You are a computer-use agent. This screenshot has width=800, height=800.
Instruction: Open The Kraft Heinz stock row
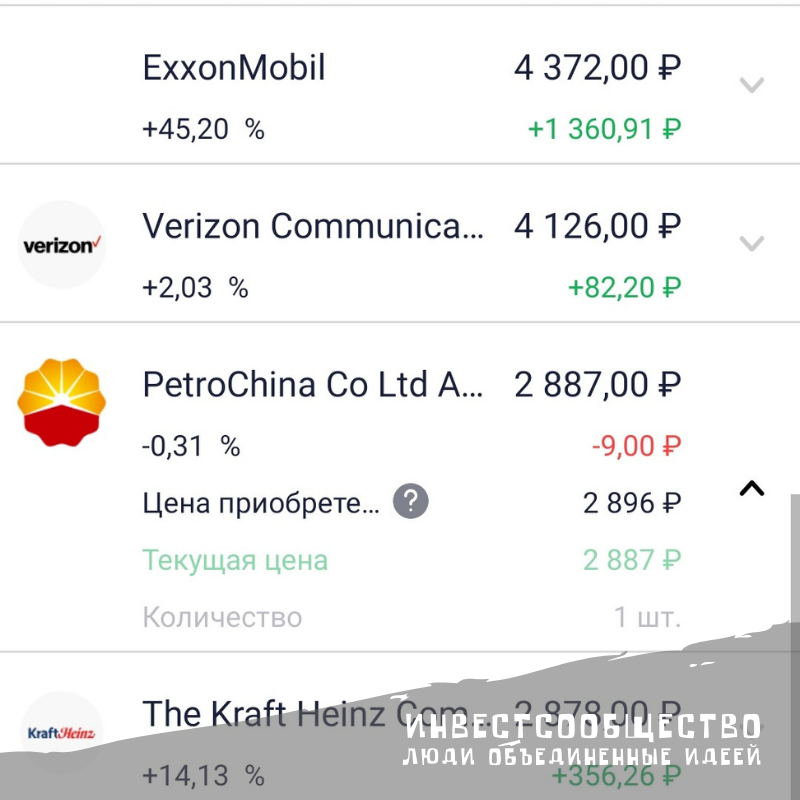coord(270,714)
